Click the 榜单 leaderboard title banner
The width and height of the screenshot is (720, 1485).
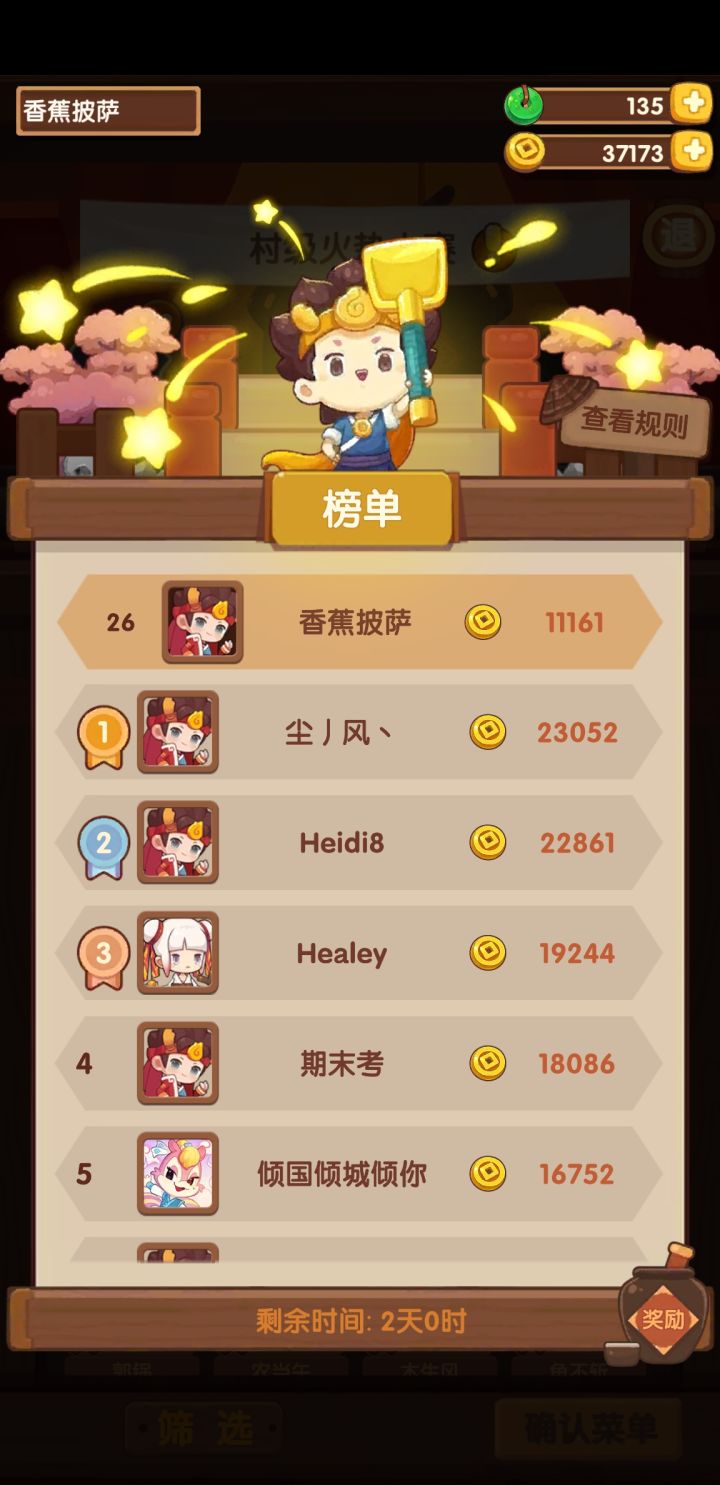tap(360, 508)
